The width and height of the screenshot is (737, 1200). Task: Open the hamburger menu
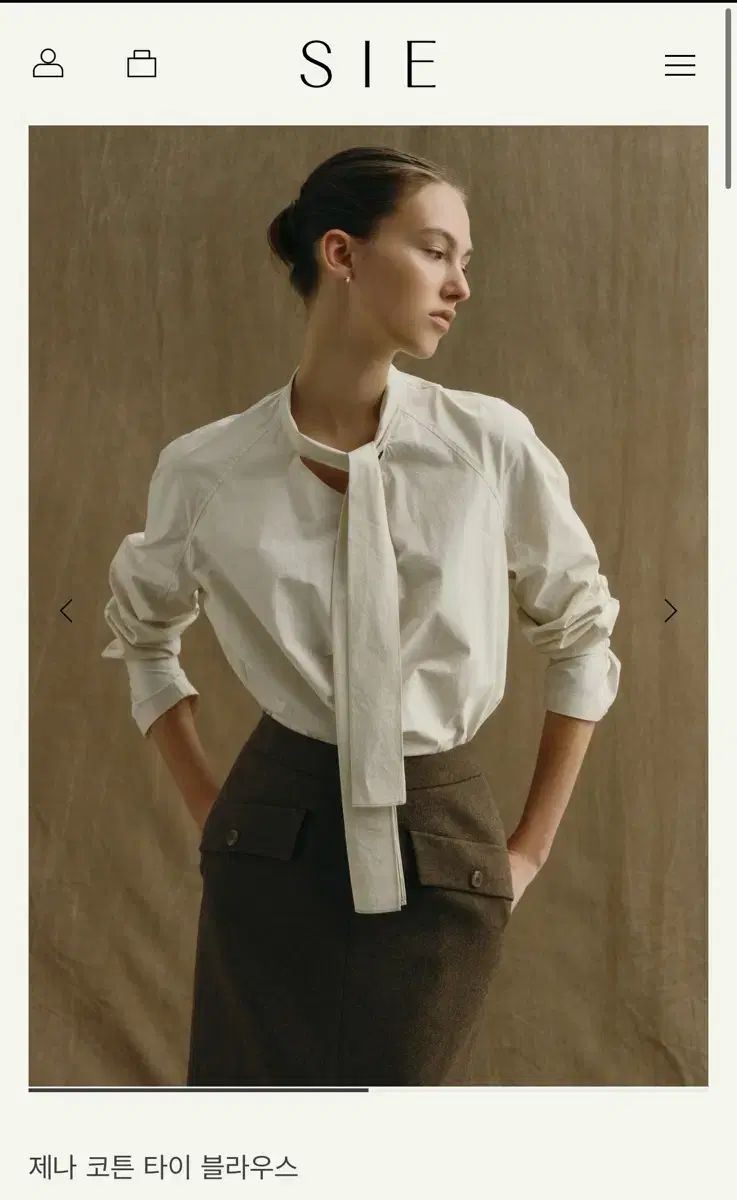[x=680, y=65]
